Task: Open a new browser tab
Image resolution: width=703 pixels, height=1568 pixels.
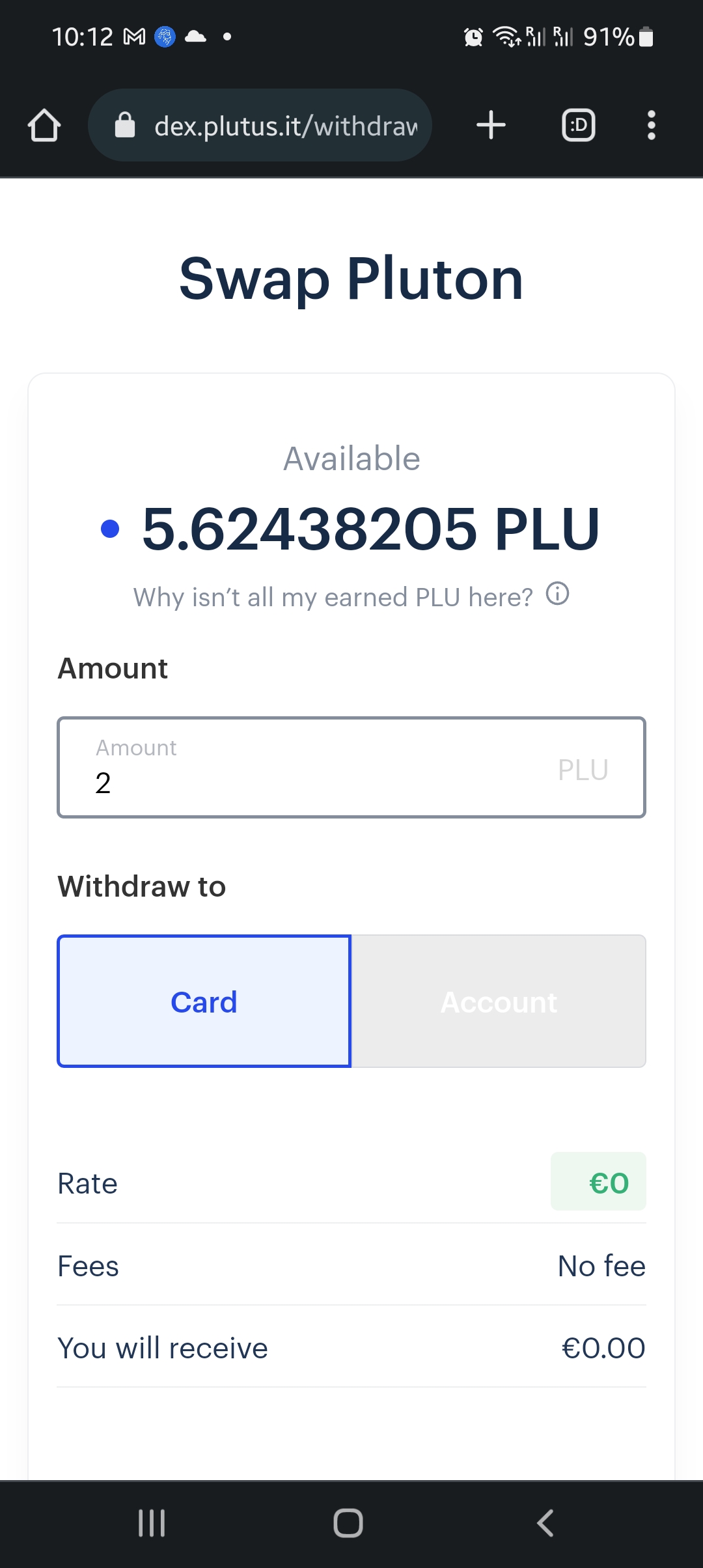Action: pos(491,125)
